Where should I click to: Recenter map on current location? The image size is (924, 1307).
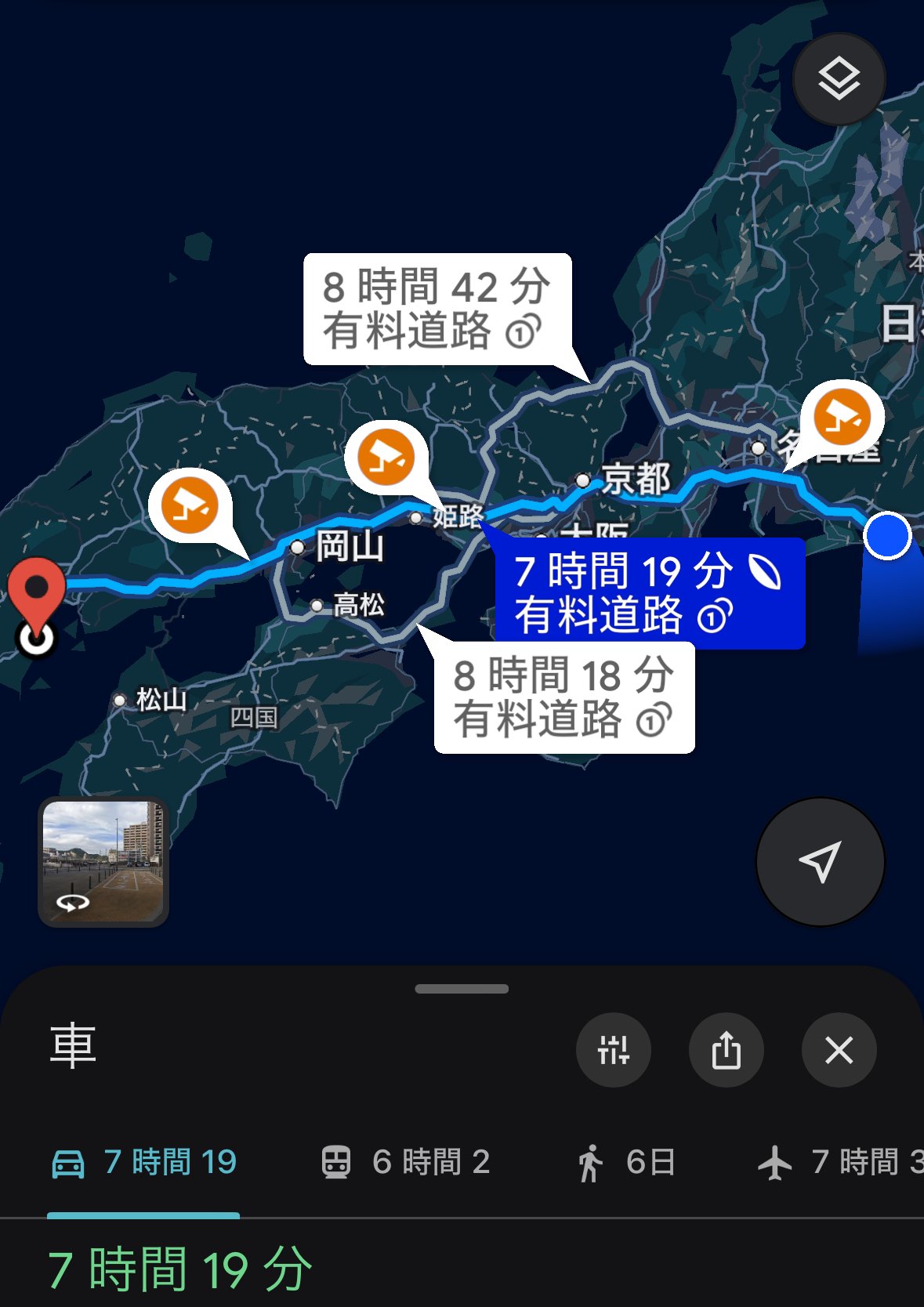click(820, 862)
